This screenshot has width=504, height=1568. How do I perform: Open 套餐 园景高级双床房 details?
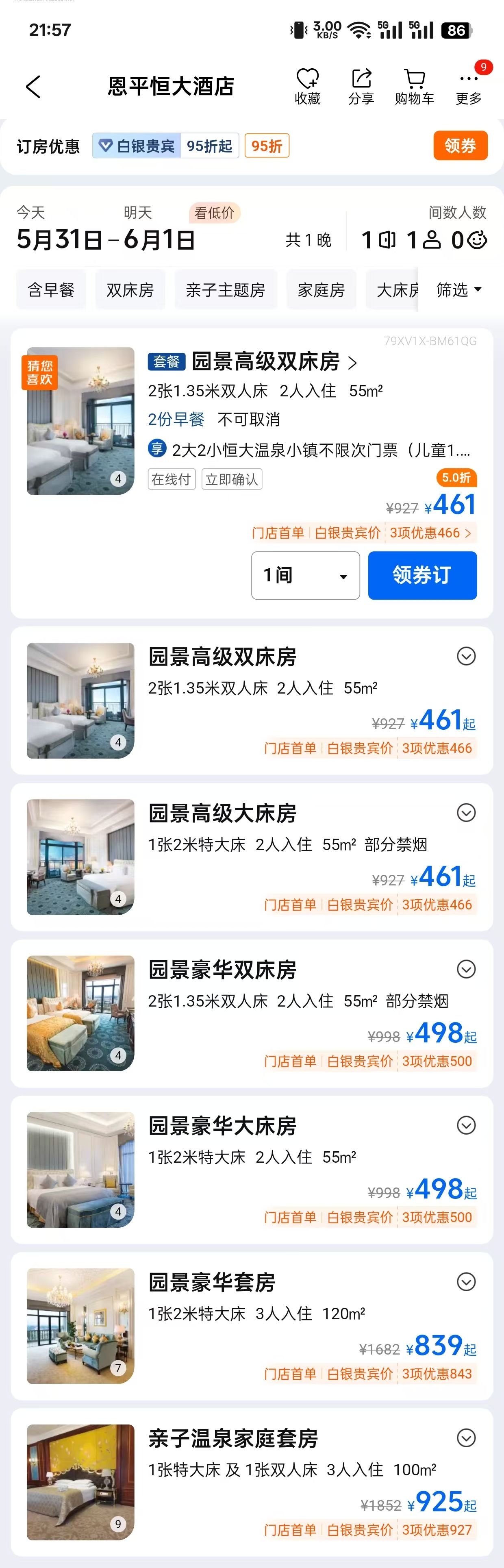pyautogui.click(x=266, y=361)
